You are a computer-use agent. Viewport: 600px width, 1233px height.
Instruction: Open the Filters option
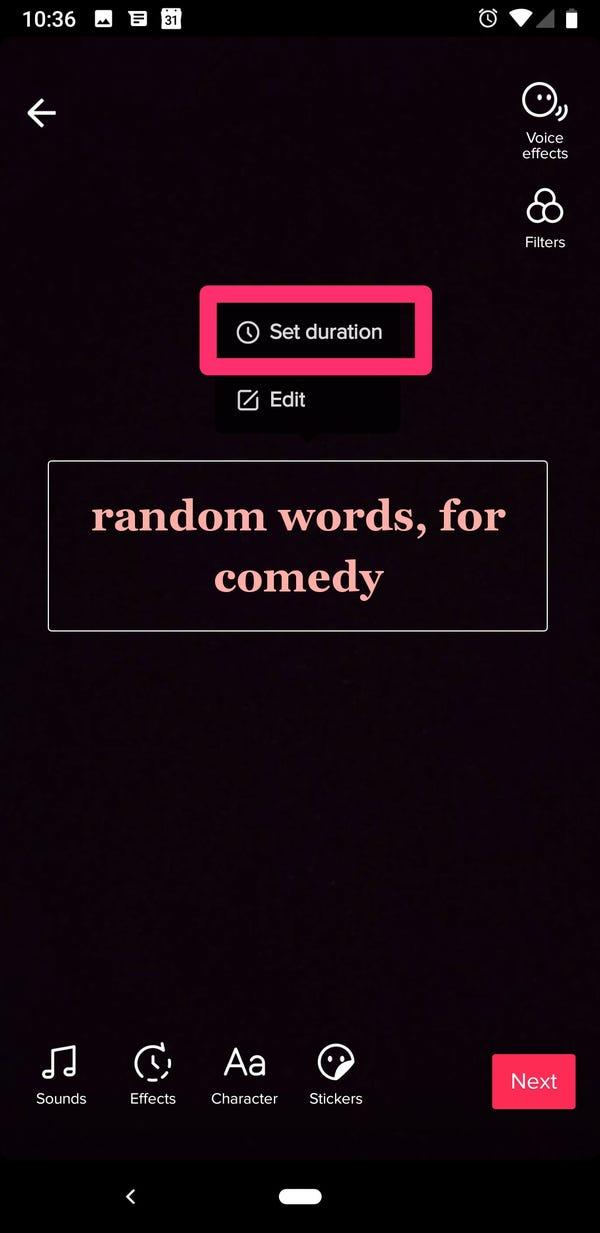tap(544, 218)
